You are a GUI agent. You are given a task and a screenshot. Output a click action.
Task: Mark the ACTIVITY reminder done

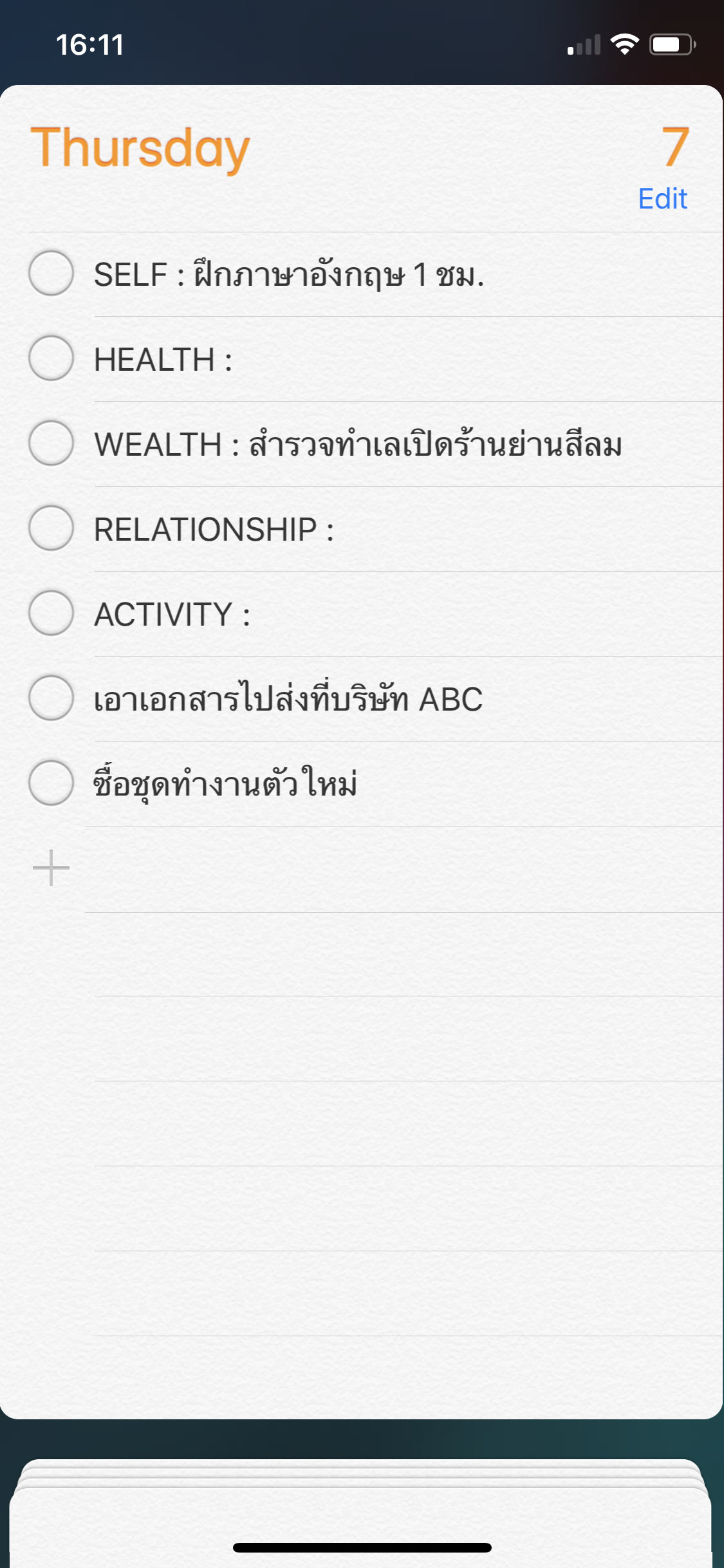click(51, 613)
